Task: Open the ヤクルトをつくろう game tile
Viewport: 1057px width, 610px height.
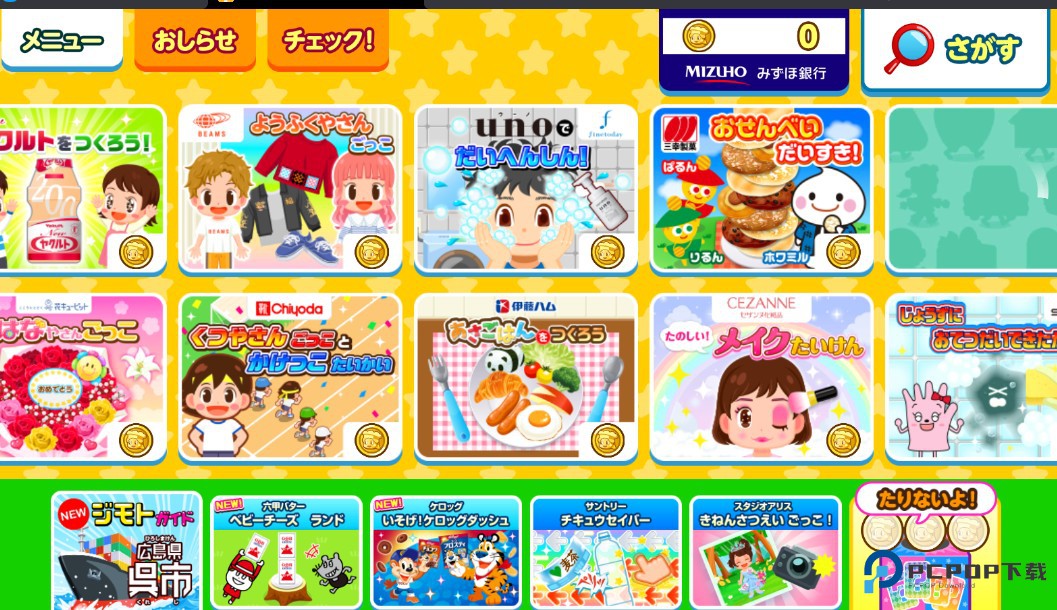Action: [80, 188]
